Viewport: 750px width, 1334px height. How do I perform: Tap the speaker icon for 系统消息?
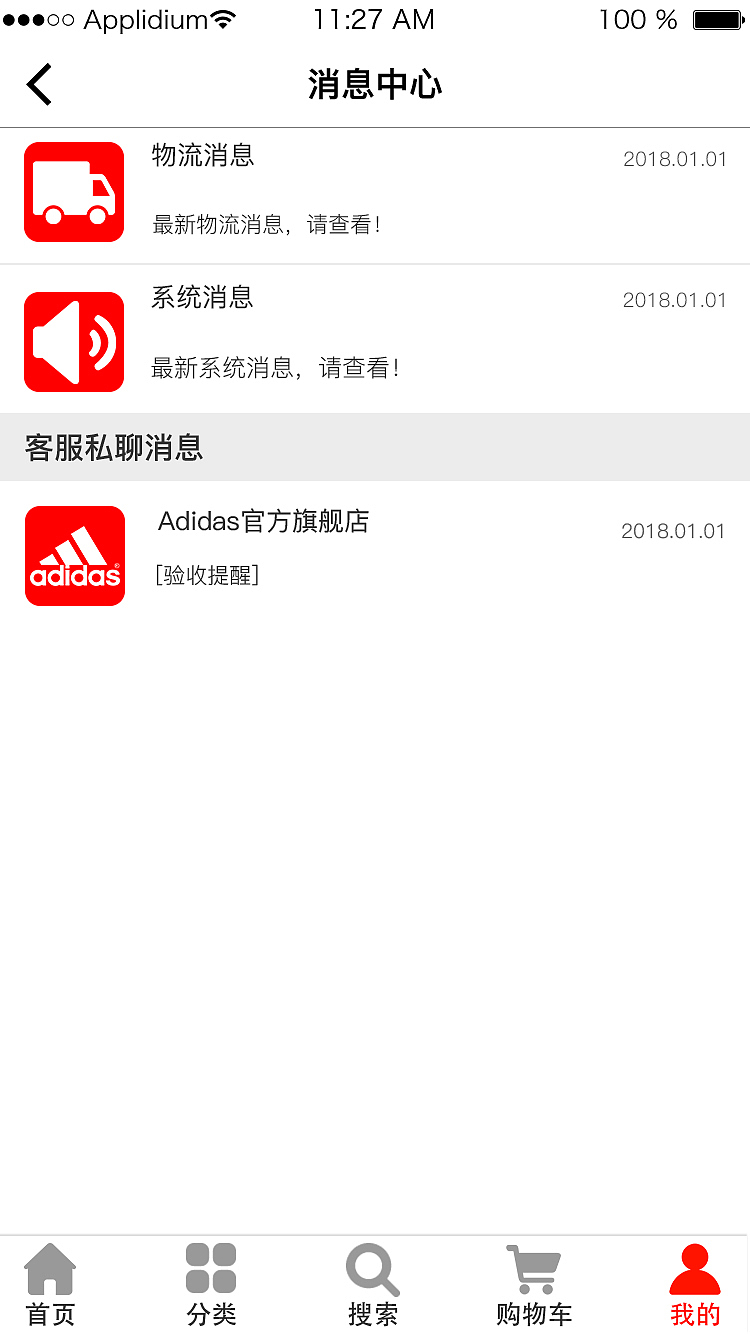[74, 340]
